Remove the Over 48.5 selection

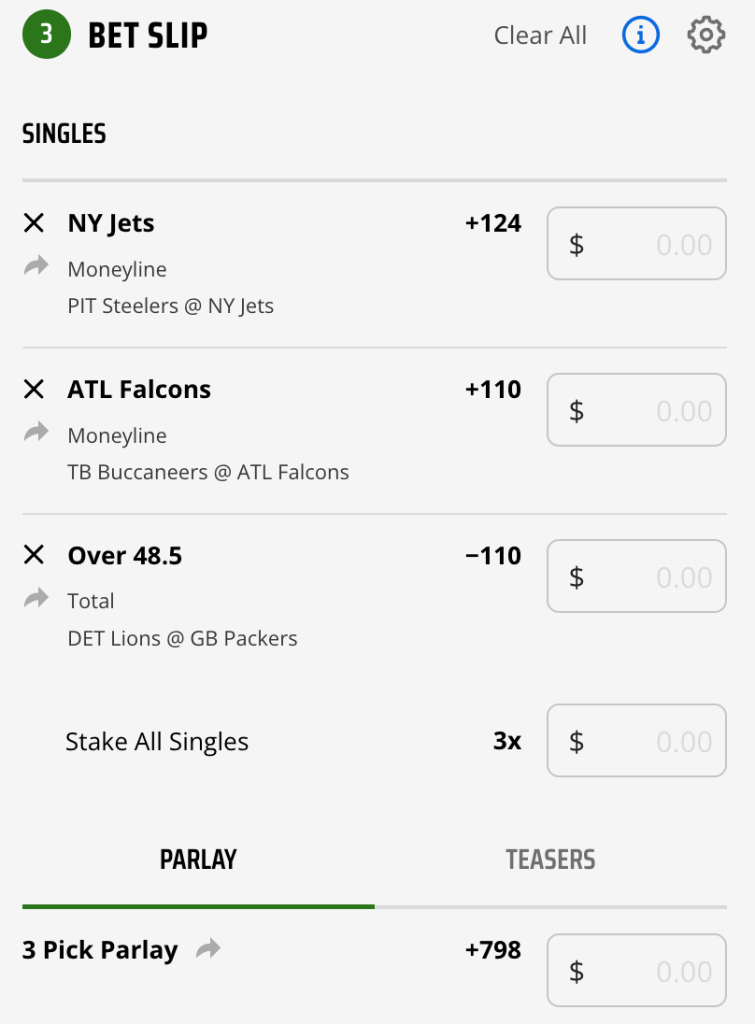point(34,555)
